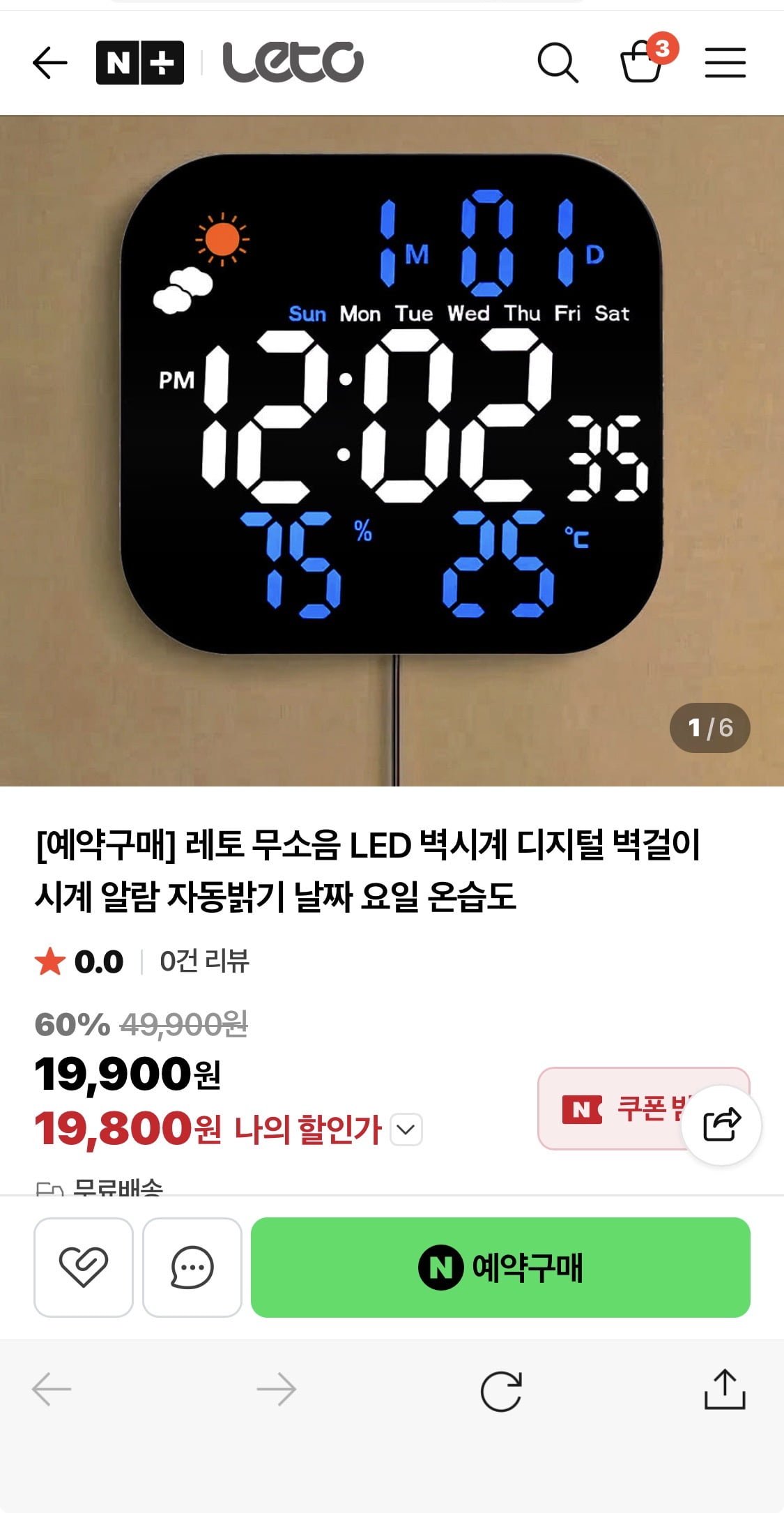Navigate forward in browser toolbar

click(x=276, y=1390)
